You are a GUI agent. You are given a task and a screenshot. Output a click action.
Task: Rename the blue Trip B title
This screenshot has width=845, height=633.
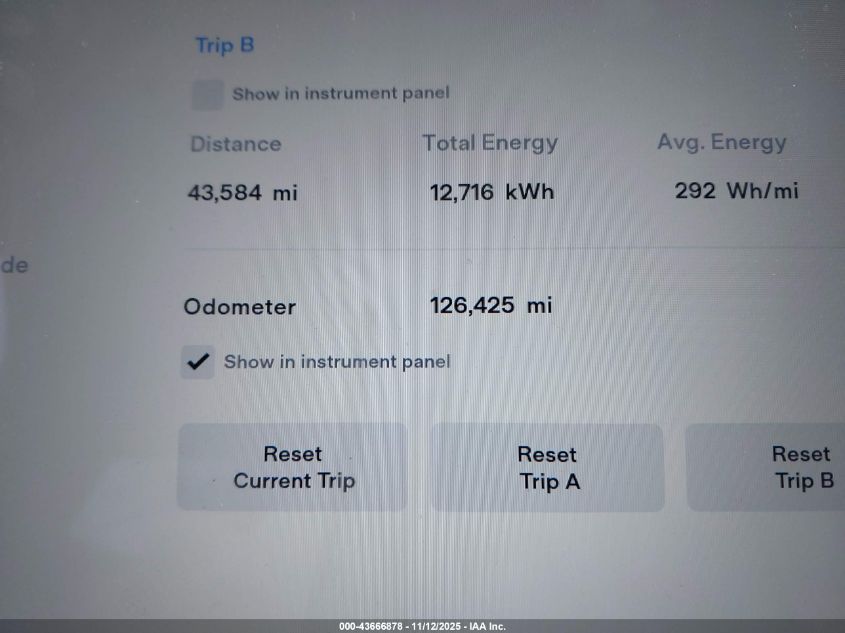tap(224, 45)
